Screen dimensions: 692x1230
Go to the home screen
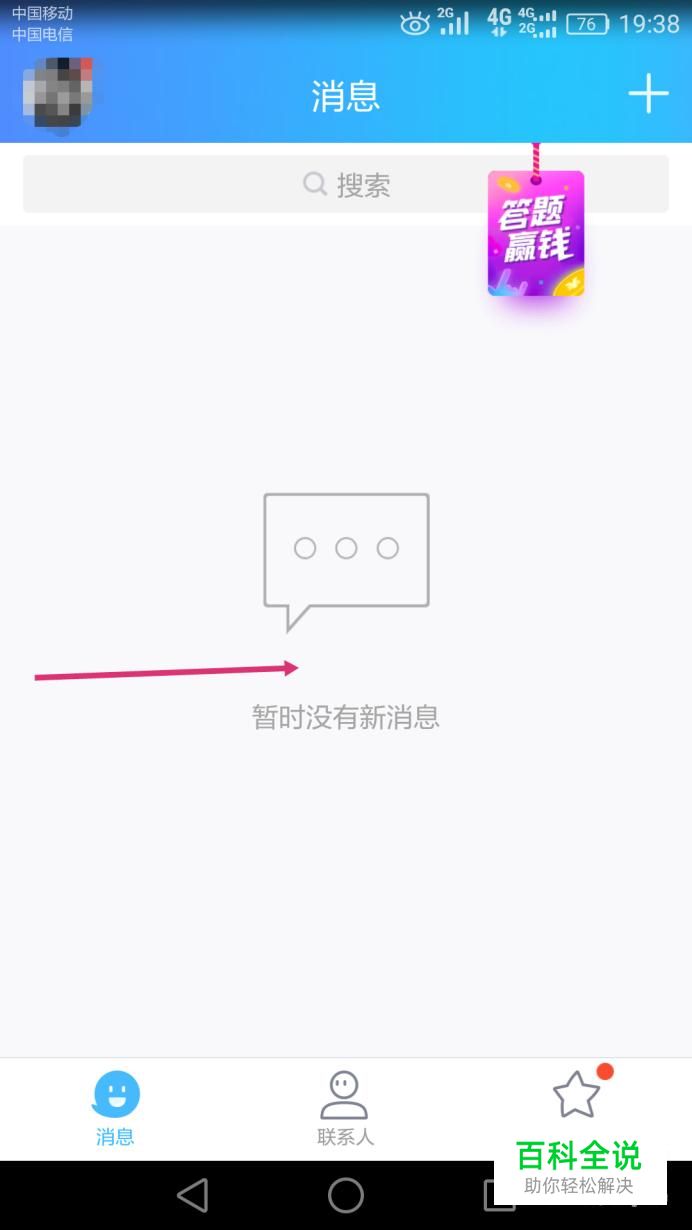(x=346, y=1195)
